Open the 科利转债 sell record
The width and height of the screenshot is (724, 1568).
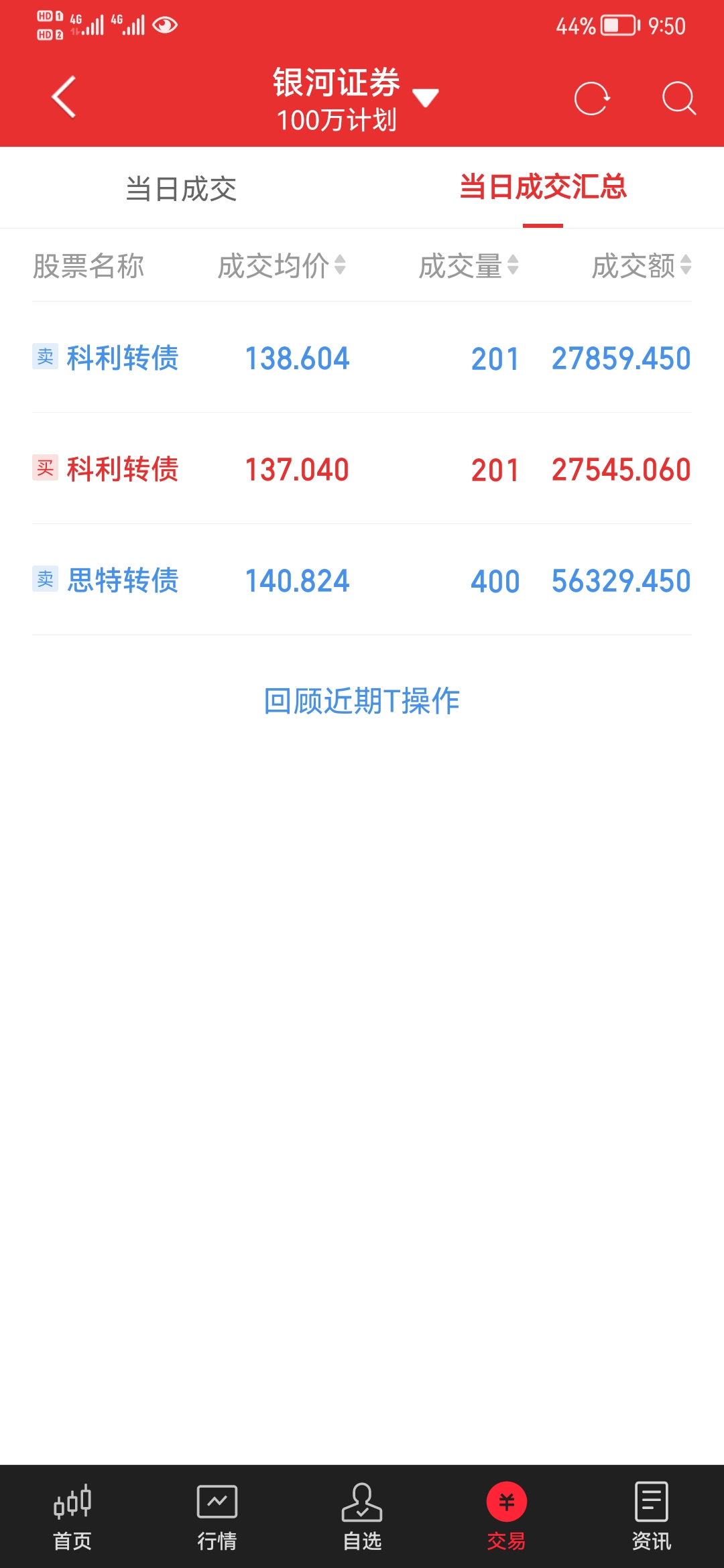point(362,358)
